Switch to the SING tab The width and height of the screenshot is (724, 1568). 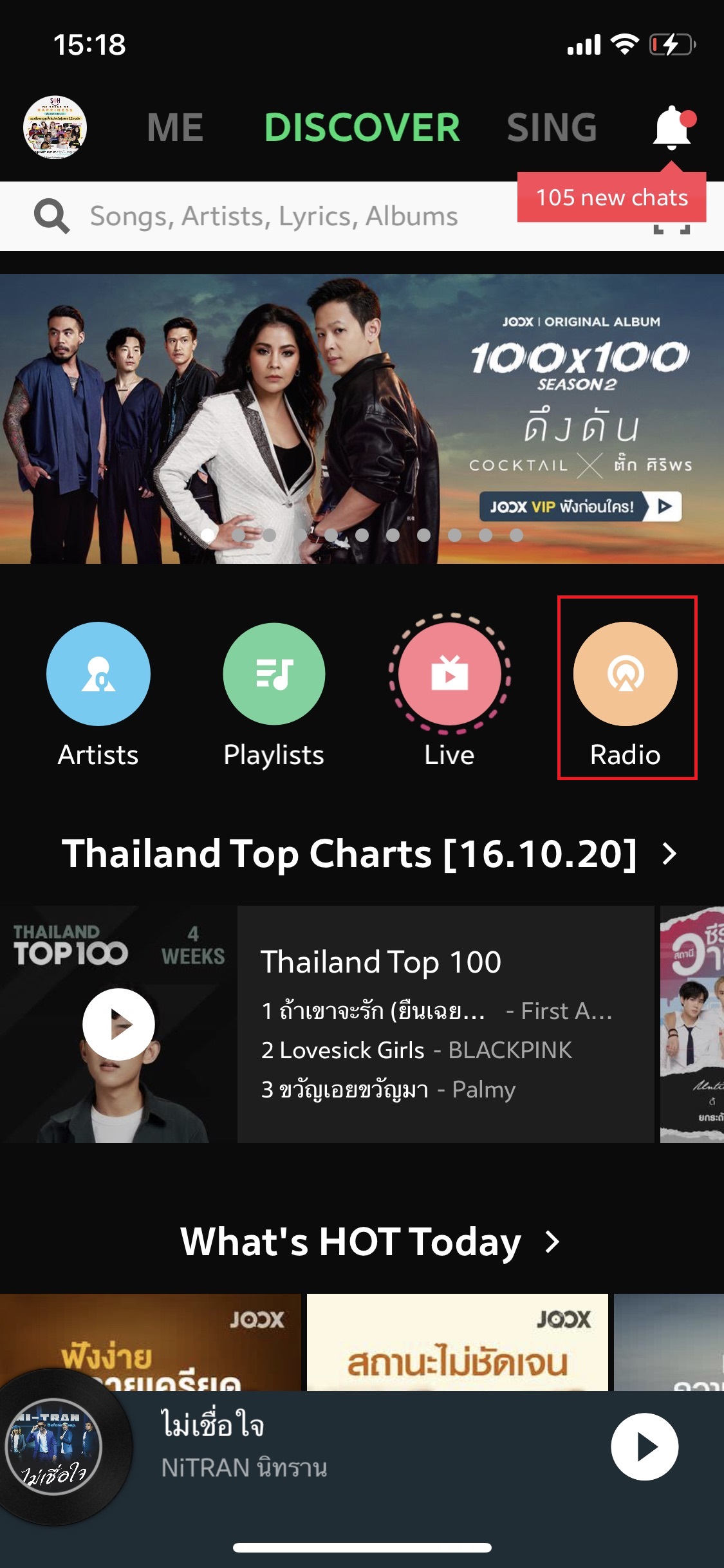point(552,127)
